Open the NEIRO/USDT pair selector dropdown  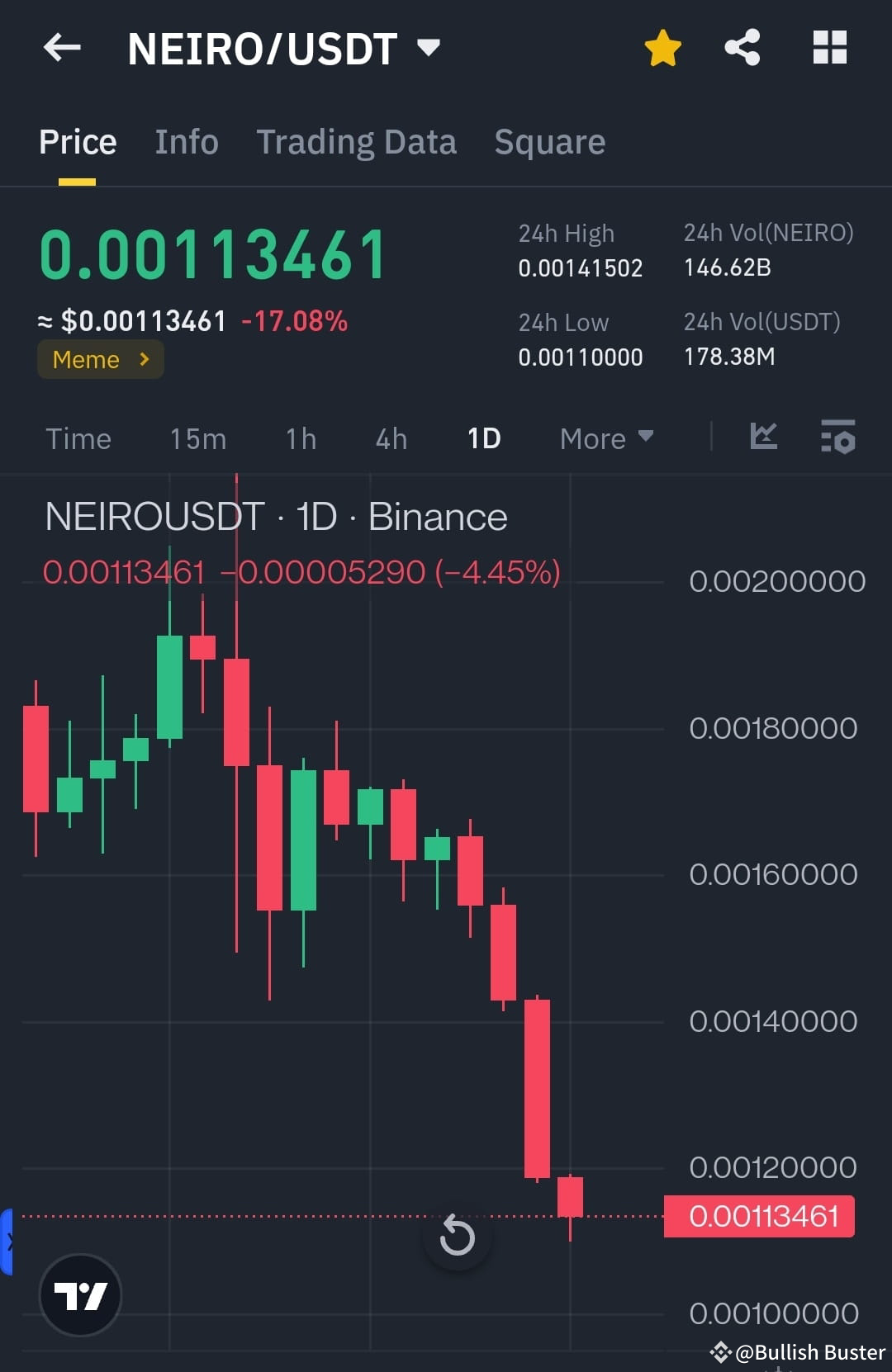tap(428, 48)
